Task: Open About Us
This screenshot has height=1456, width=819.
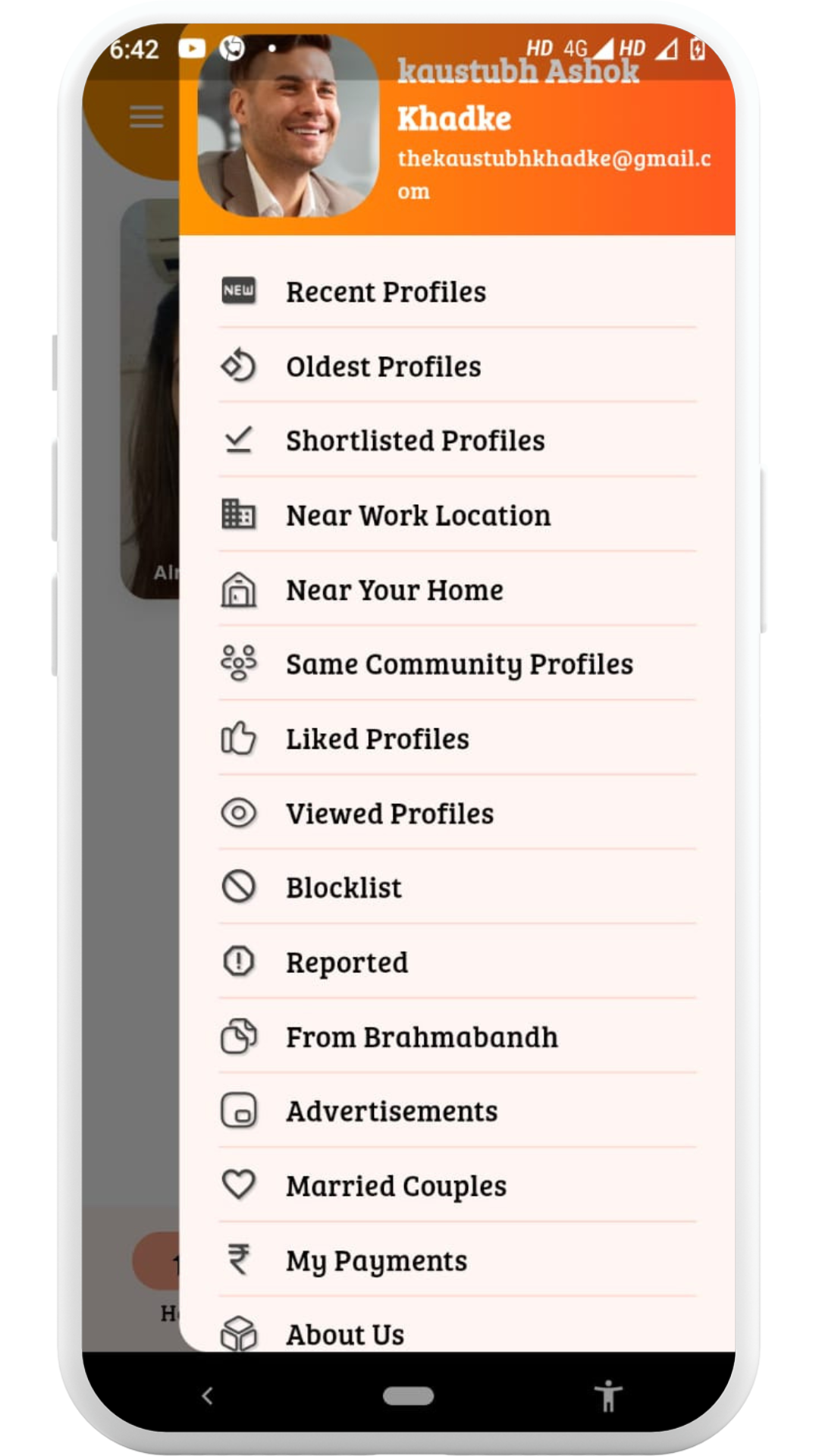Action: 345,1333
